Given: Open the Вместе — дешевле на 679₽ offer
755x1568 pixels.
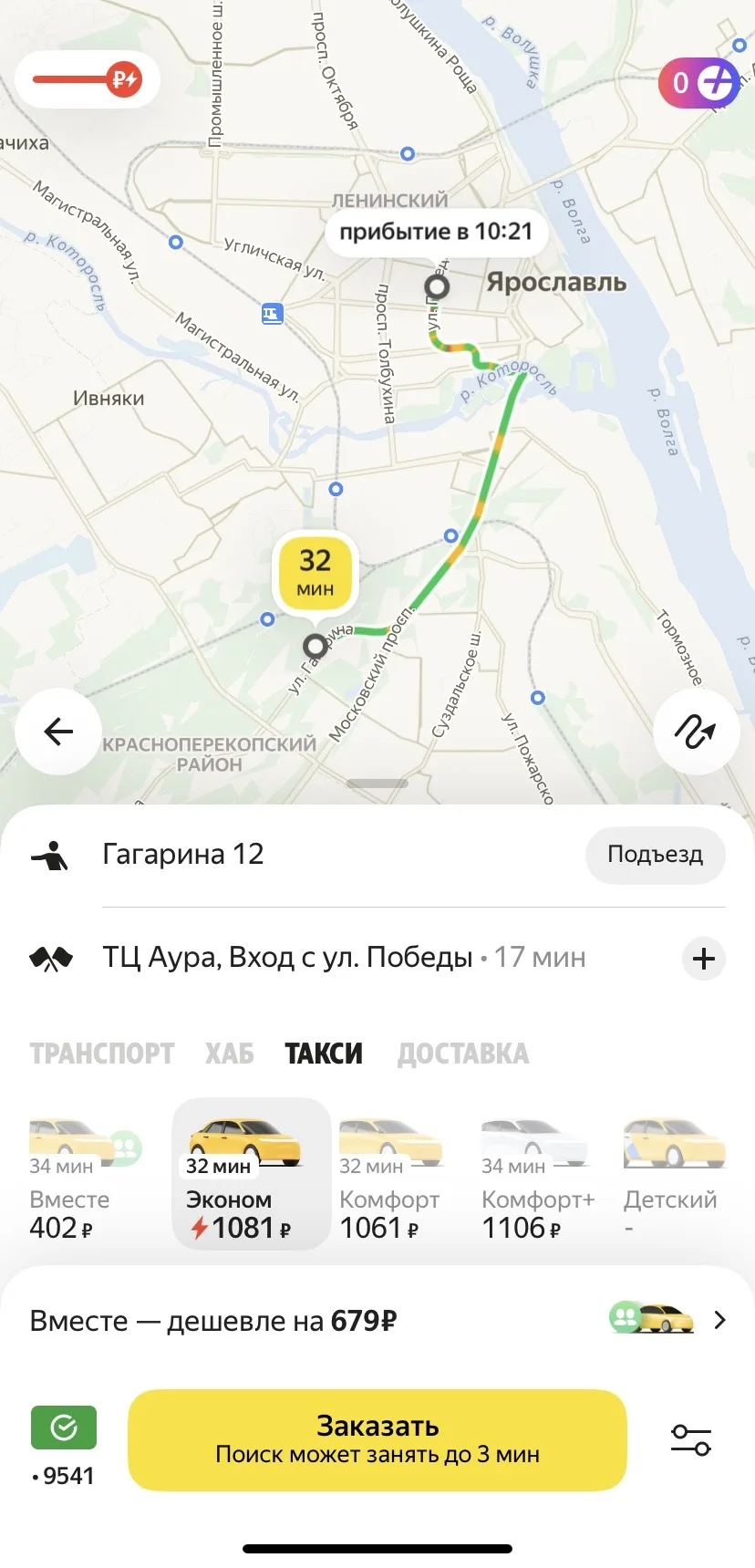Looking at the screenshot, I should point(377,1320).
